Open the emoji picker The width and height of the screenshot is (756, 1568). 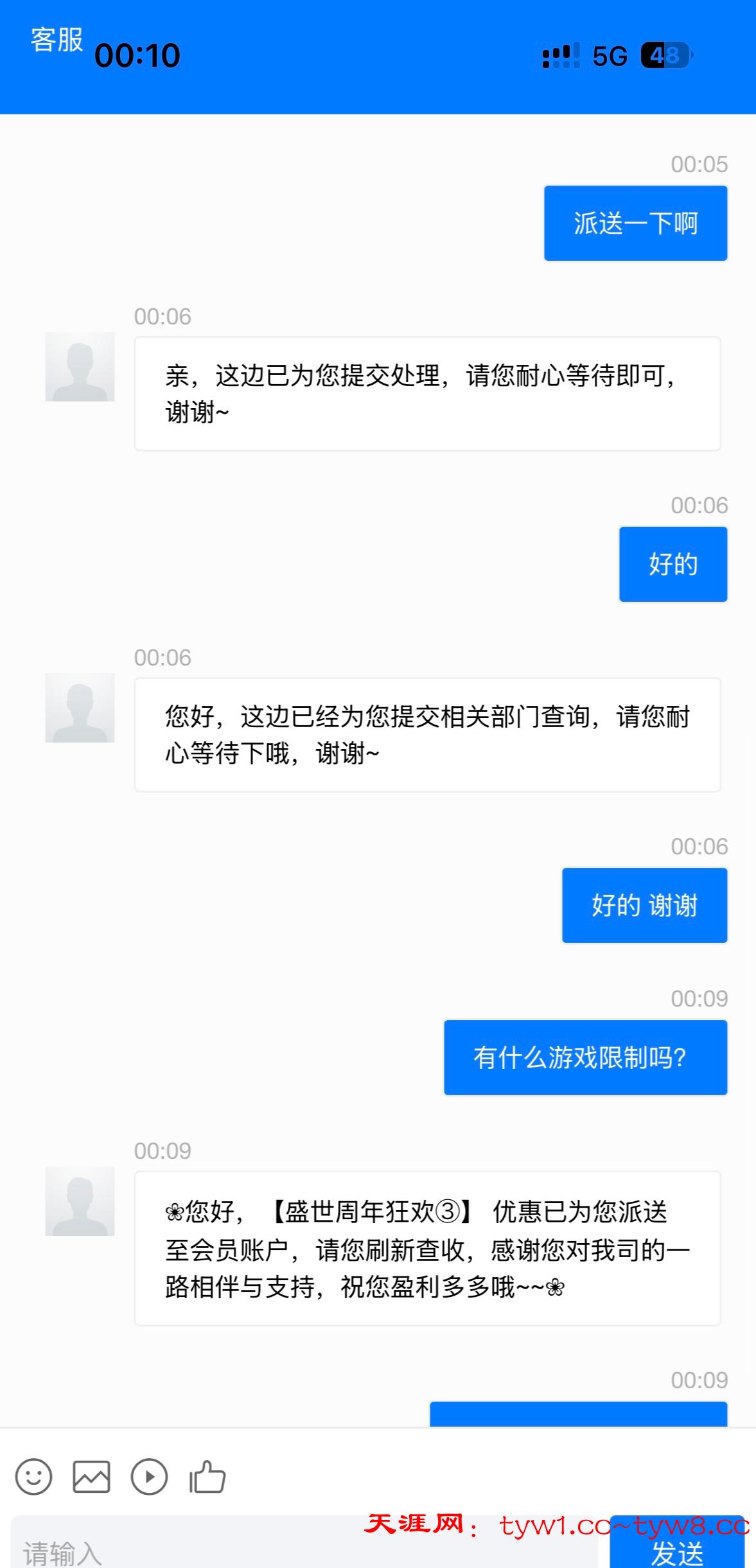click(33, 1477)
